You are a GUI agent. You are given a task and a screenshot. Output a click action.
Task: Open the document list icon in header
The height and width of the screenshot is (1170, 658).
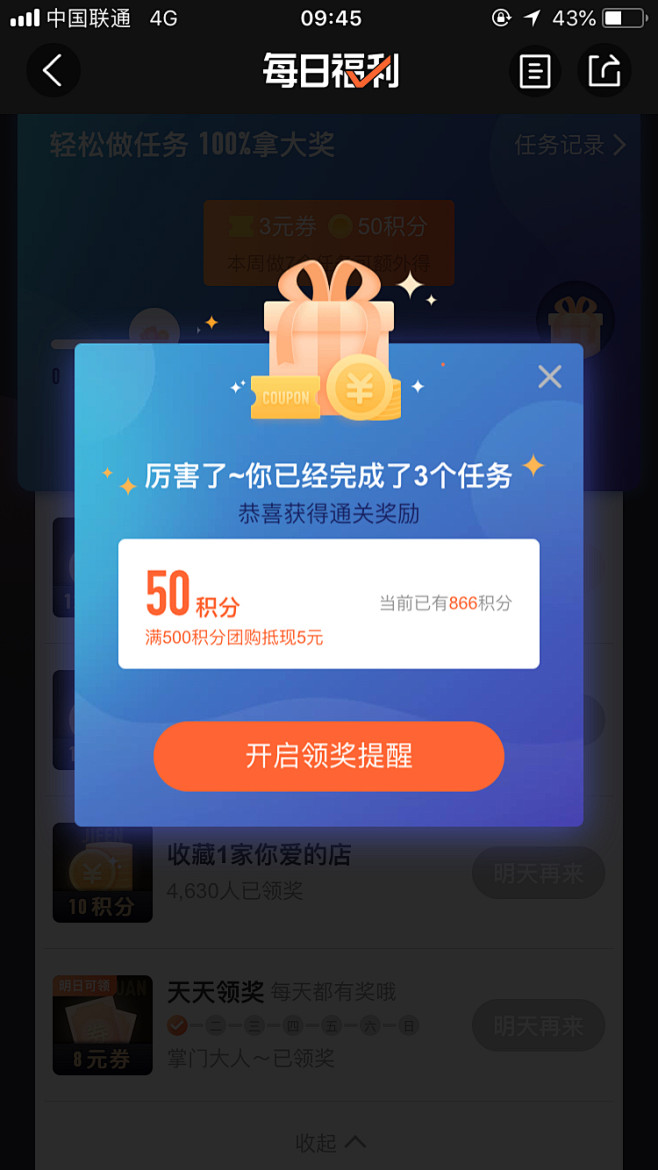pos(535,71)
